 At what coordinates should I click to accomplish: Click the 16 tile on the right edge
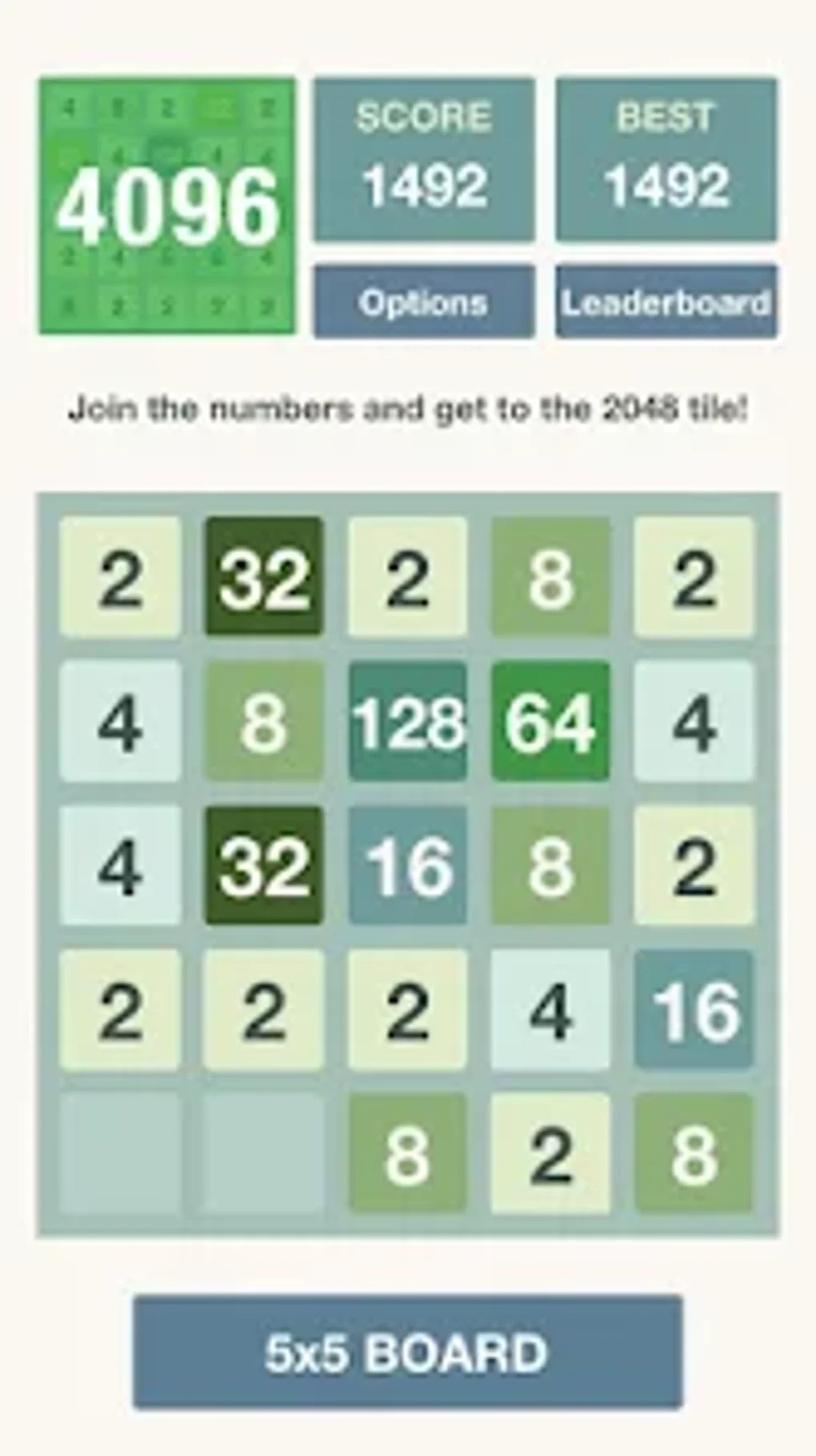(693, 1010)
